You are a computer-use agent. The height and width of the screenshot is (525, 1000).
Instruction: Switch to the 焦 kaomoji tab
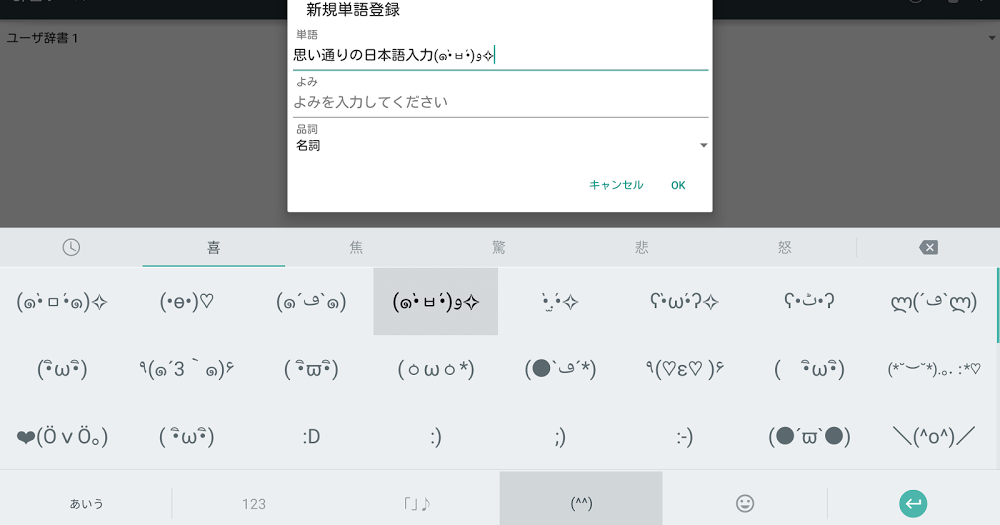tap(356, 247)
